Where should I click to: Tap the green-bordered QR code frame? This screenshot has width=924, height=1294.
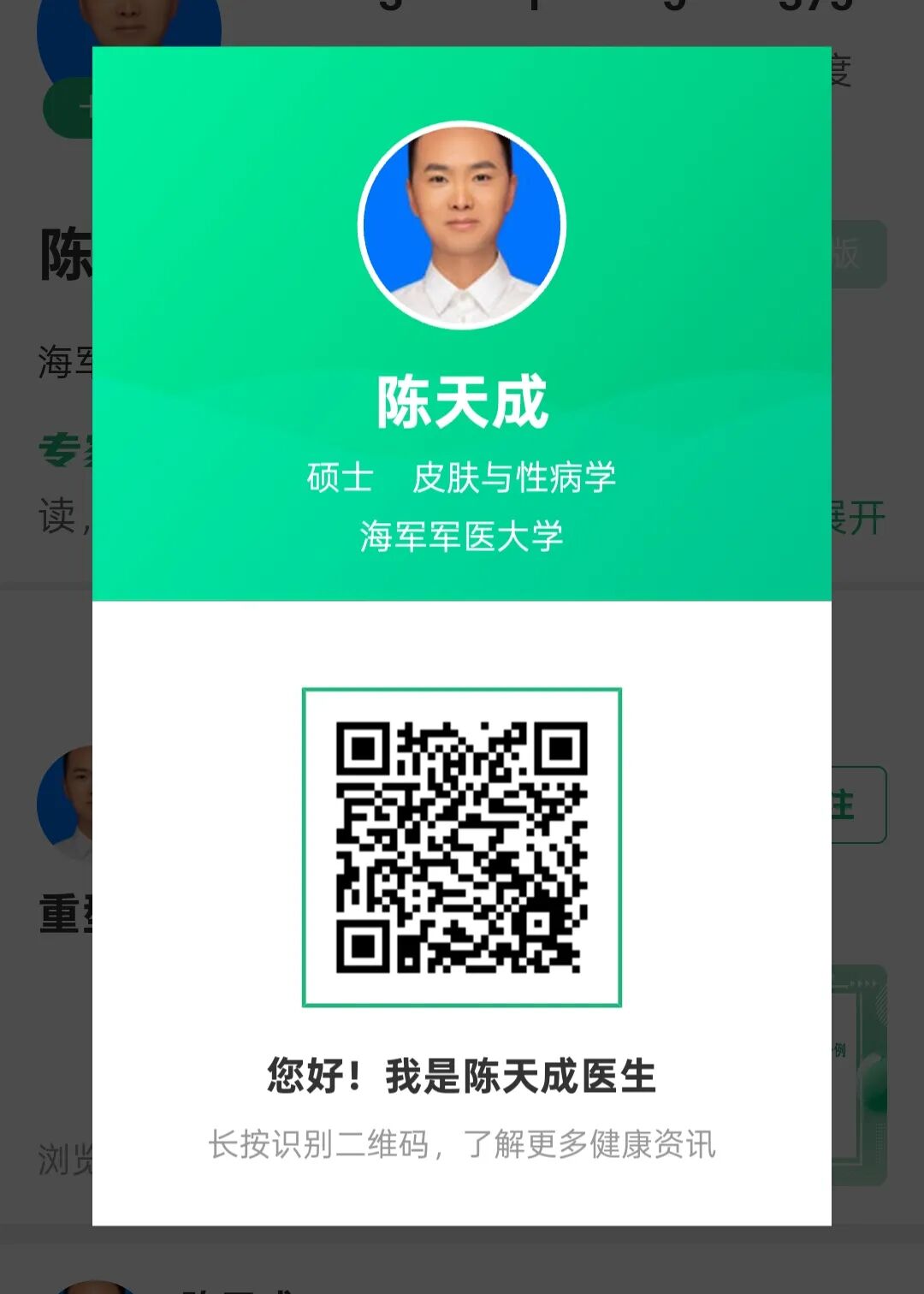click(x=462, y=846)
